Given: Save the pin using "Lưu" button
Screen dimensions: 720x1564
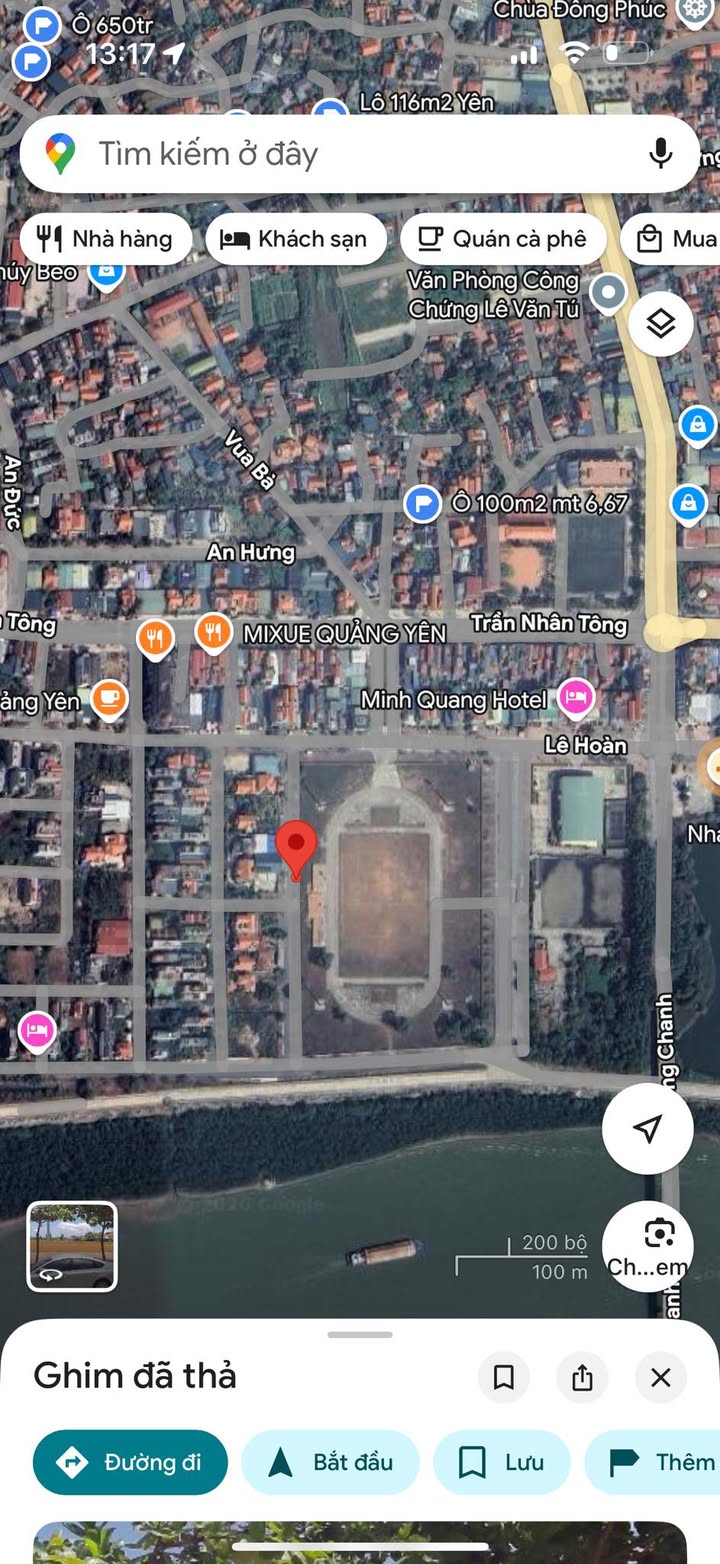Looking at the screenshot, I should (x=501, y=1462).
